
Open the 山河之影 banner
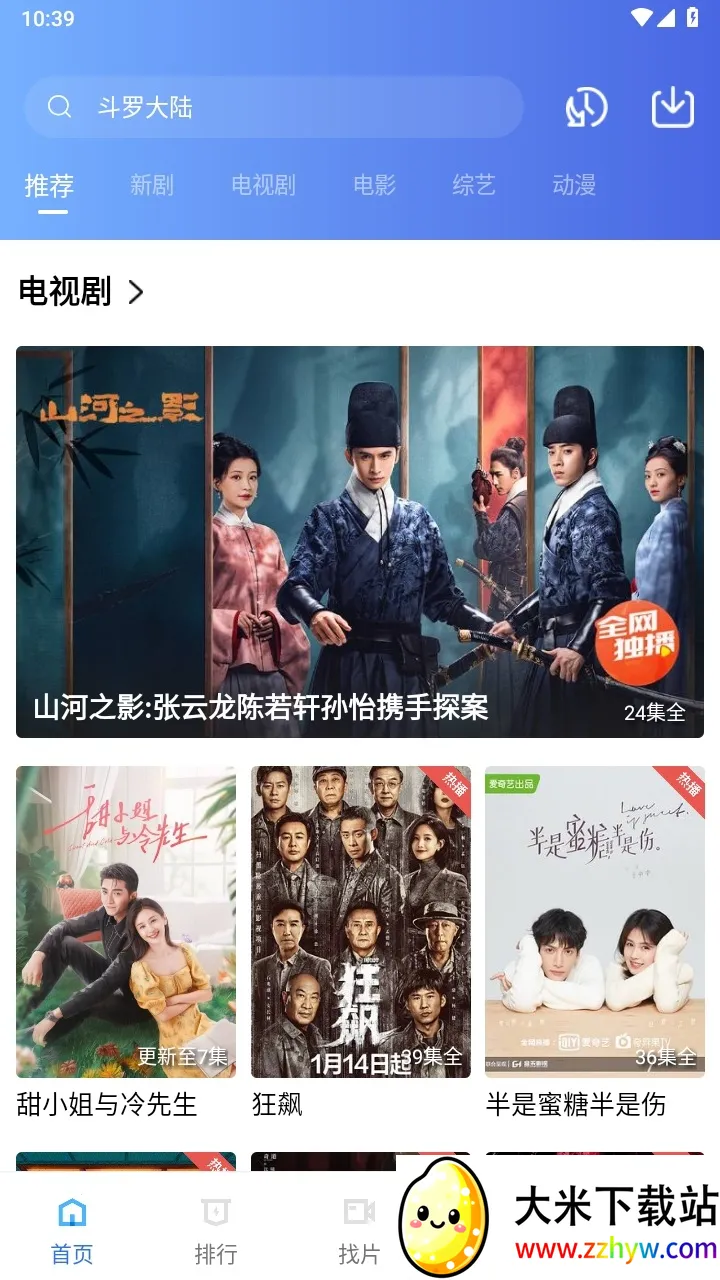click(360, 541)
